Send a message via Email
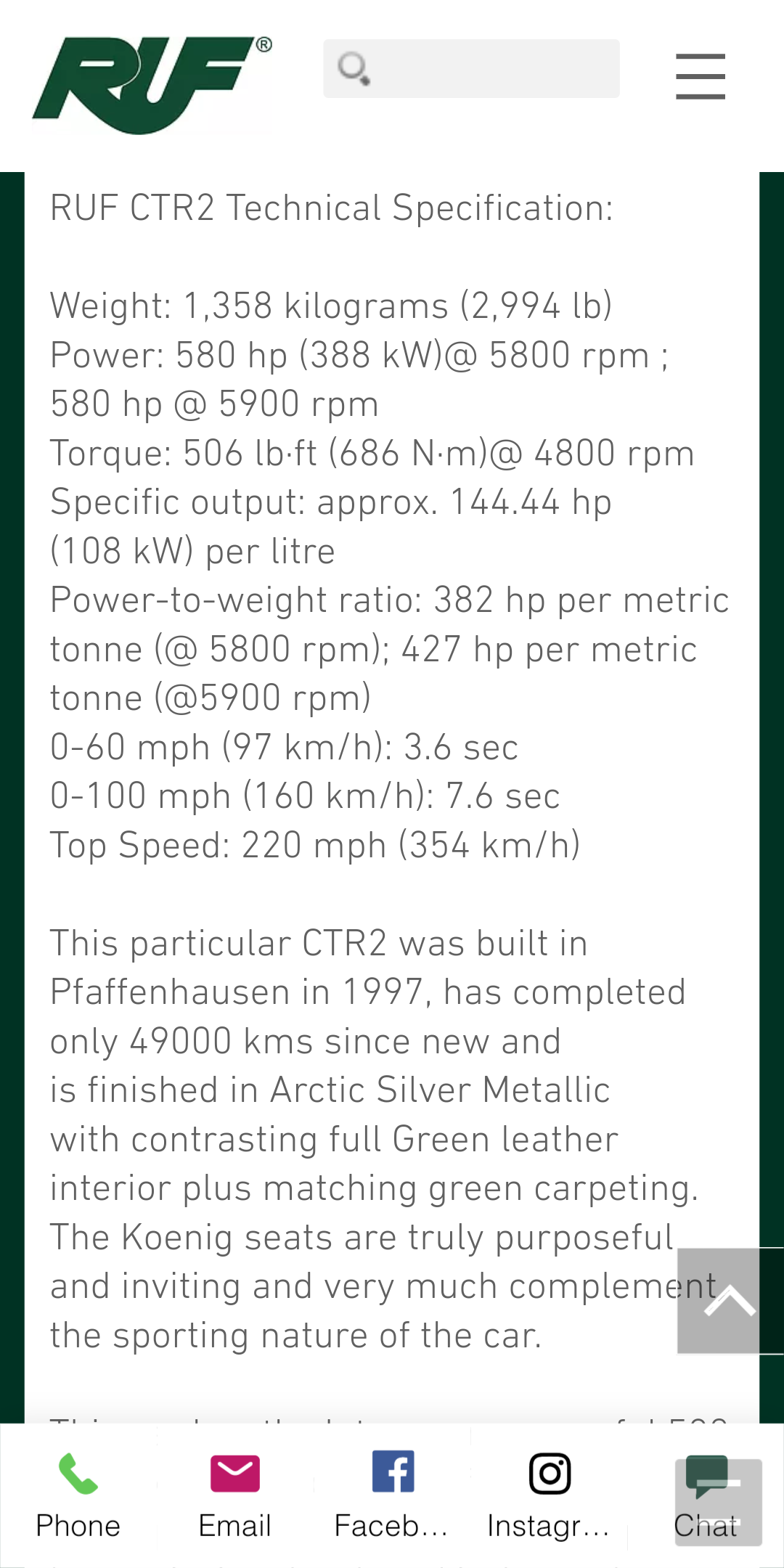 point(235,1496)
